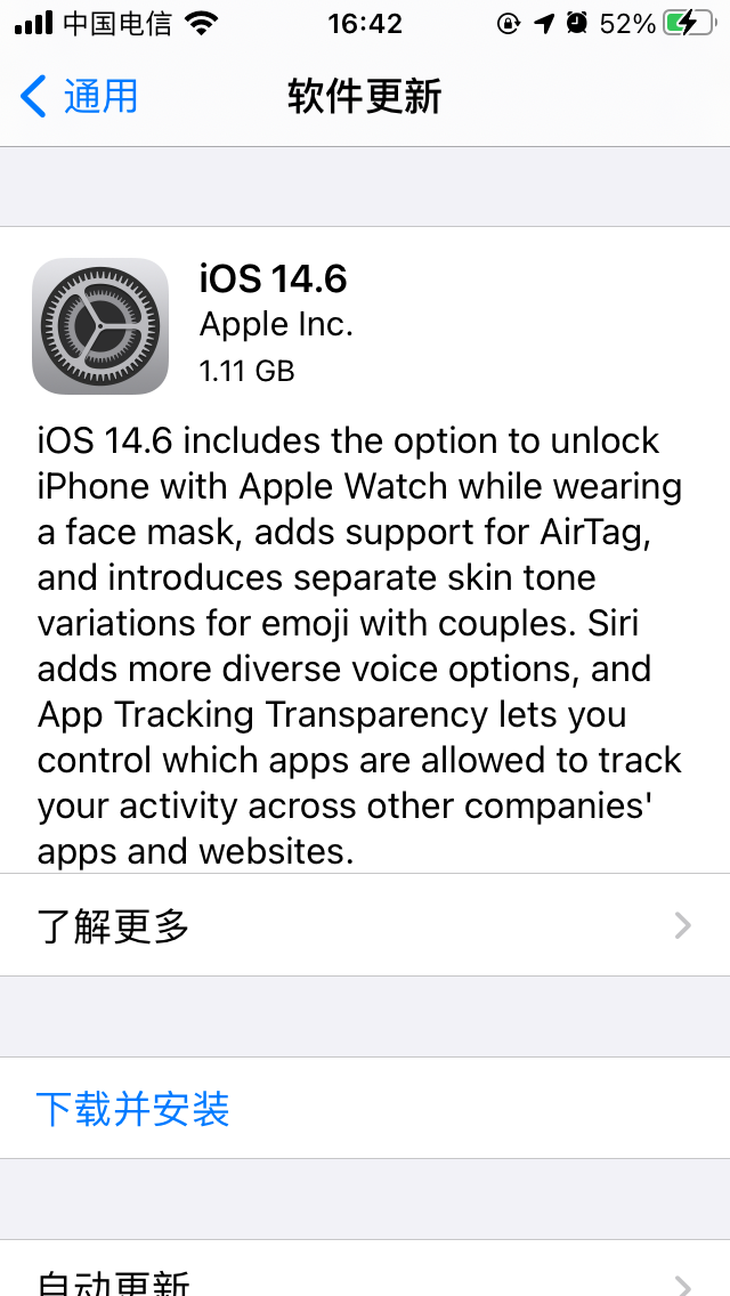Tap 下载并安装 to install iOS 14.6
The height and width of the screenshot is (1296, 730).
tap(133, 1109)
